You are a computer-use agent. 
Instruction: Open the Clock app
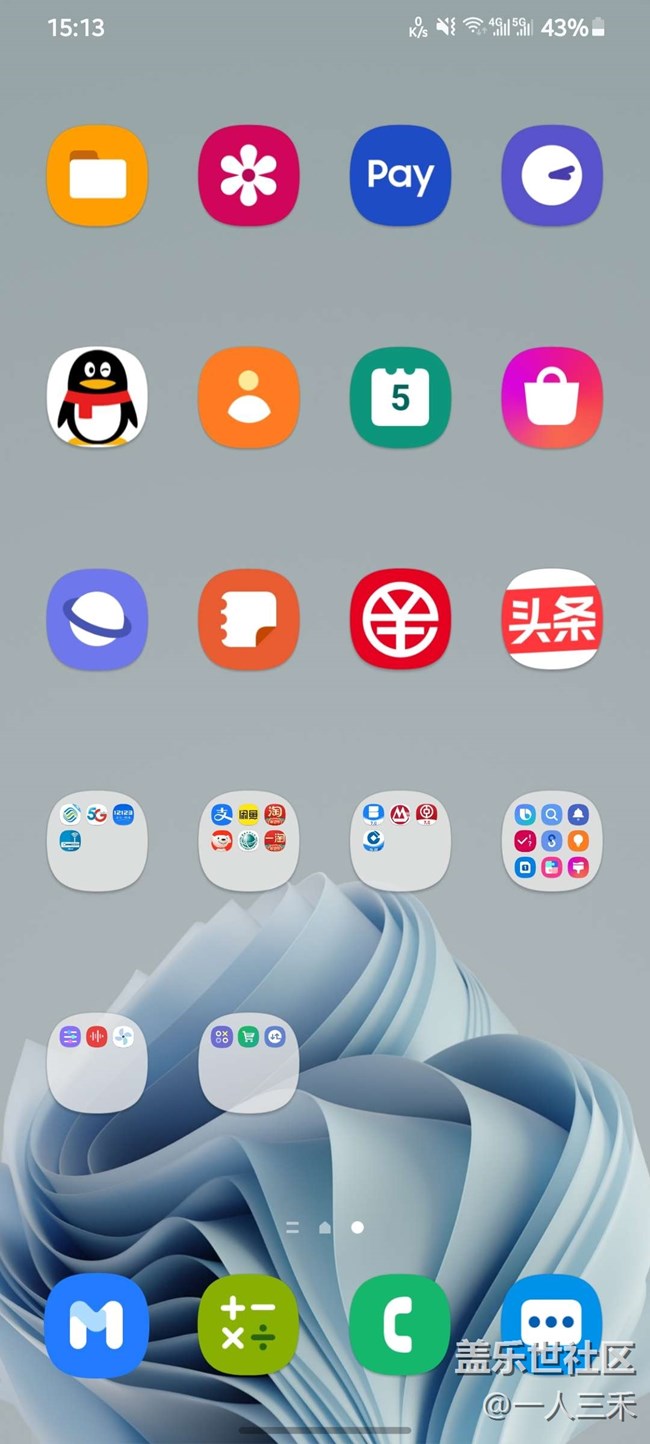[x=552, y=176]
